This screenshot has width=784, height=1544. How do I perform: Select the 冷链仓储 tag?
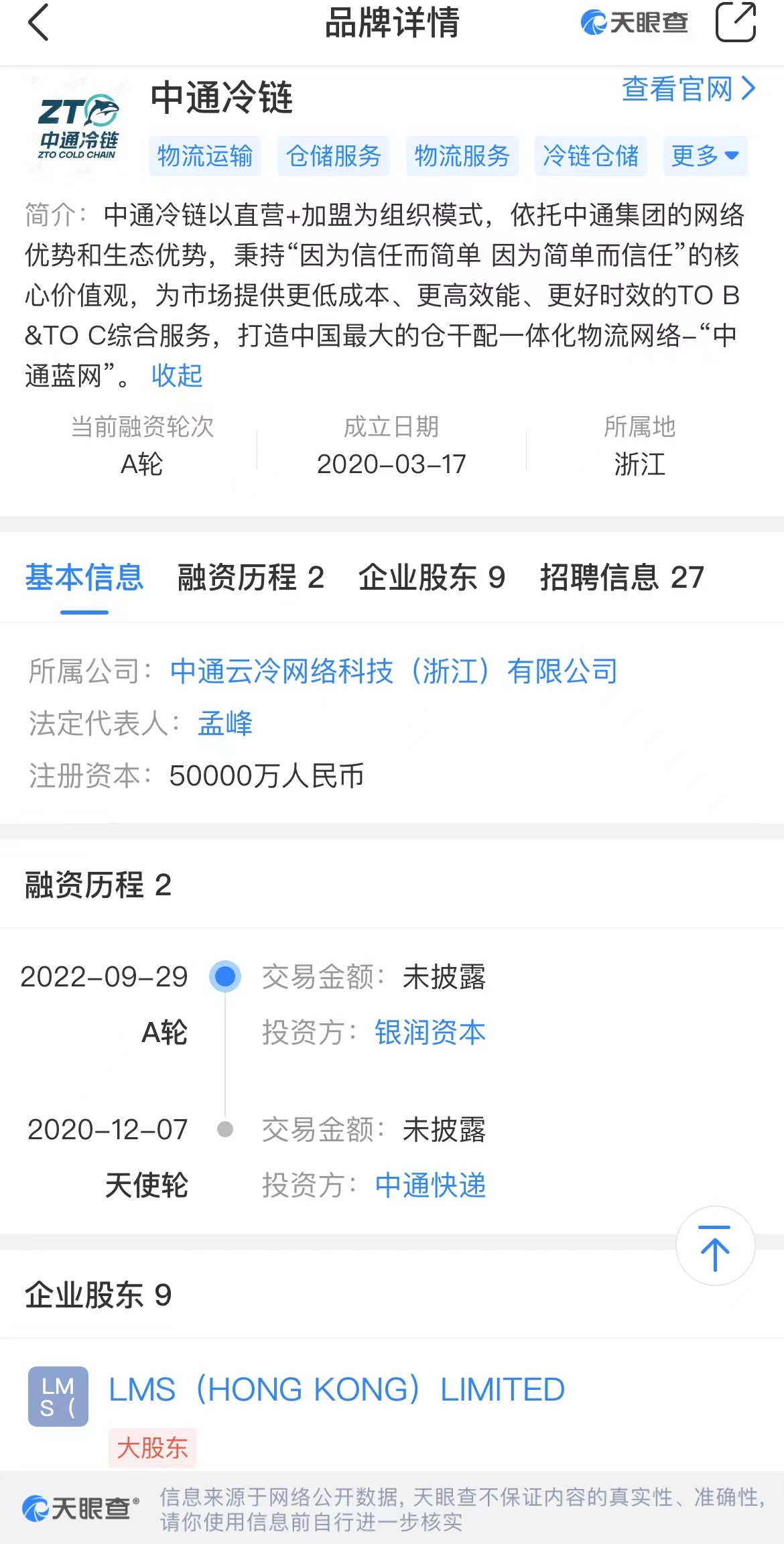[590, 156]
